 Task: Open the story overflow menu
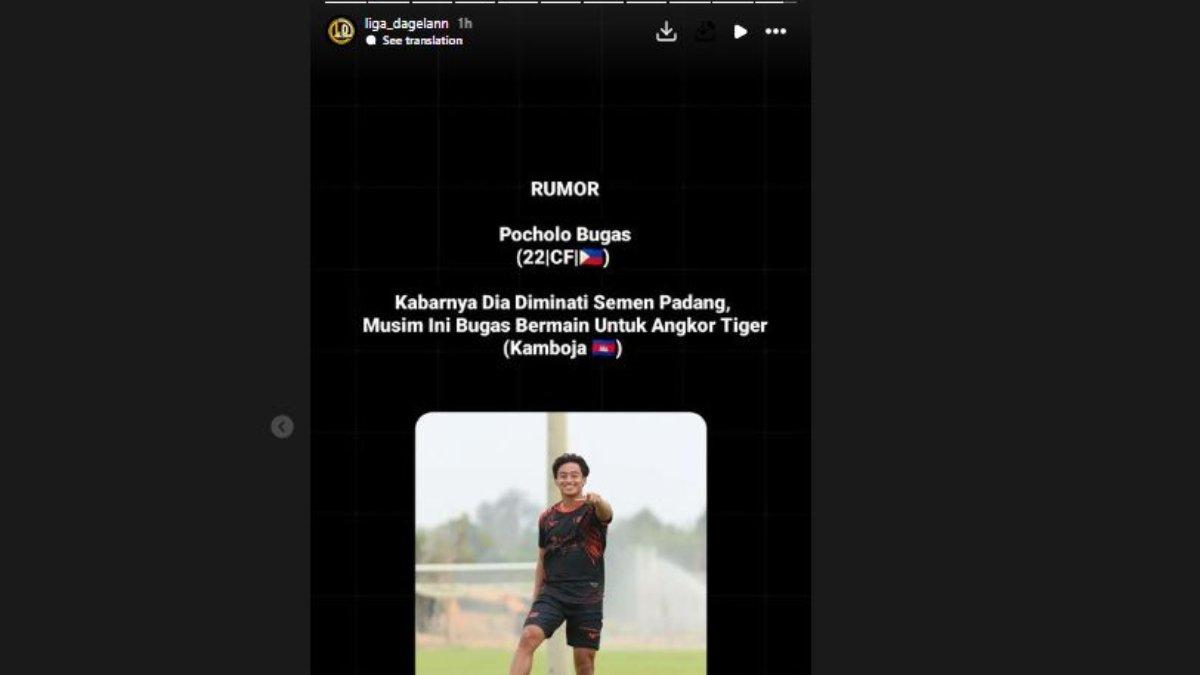pos(776,32)
